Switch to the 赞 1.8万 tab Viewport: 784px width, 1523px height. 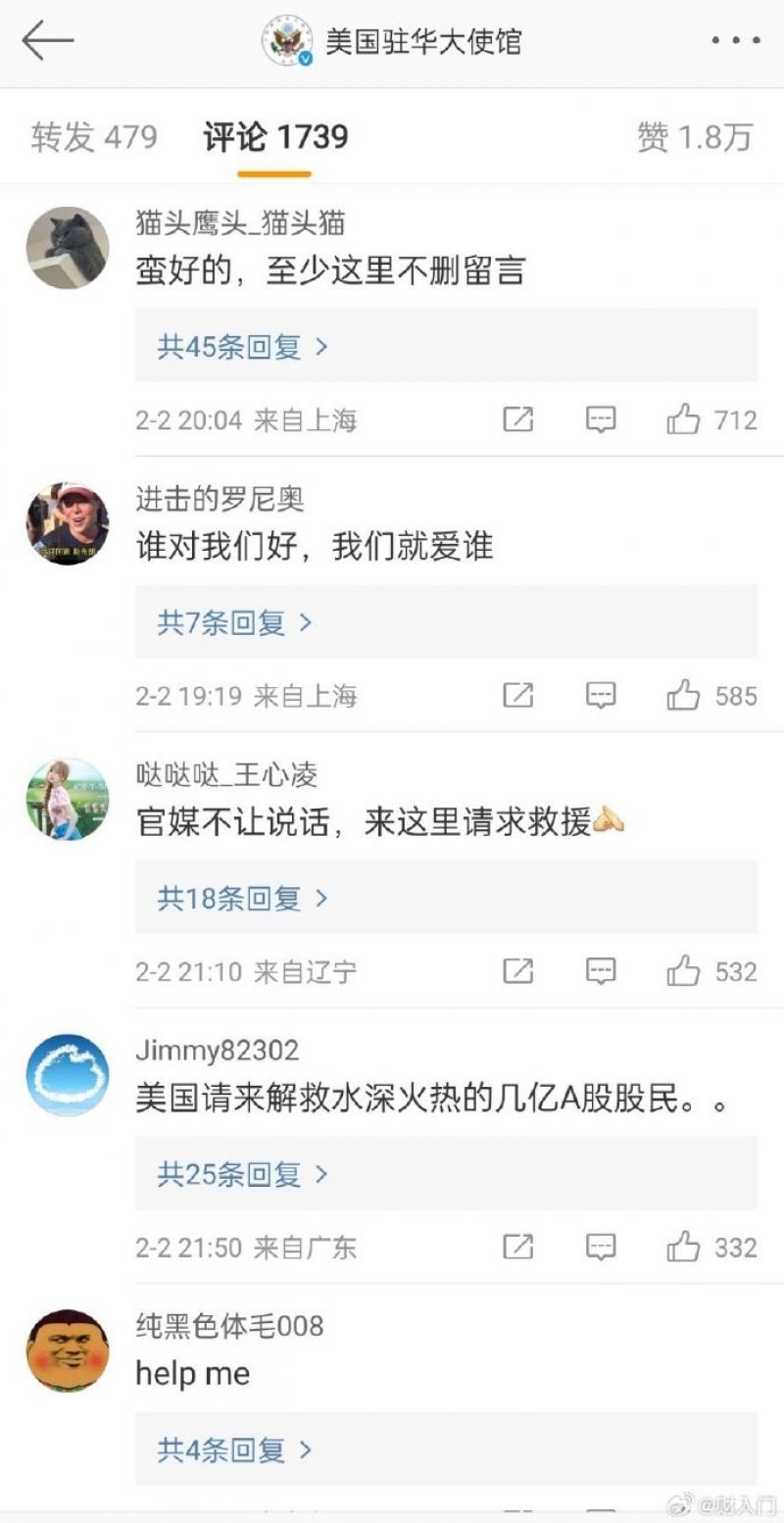pyautogui.click(x=694, y=137)
